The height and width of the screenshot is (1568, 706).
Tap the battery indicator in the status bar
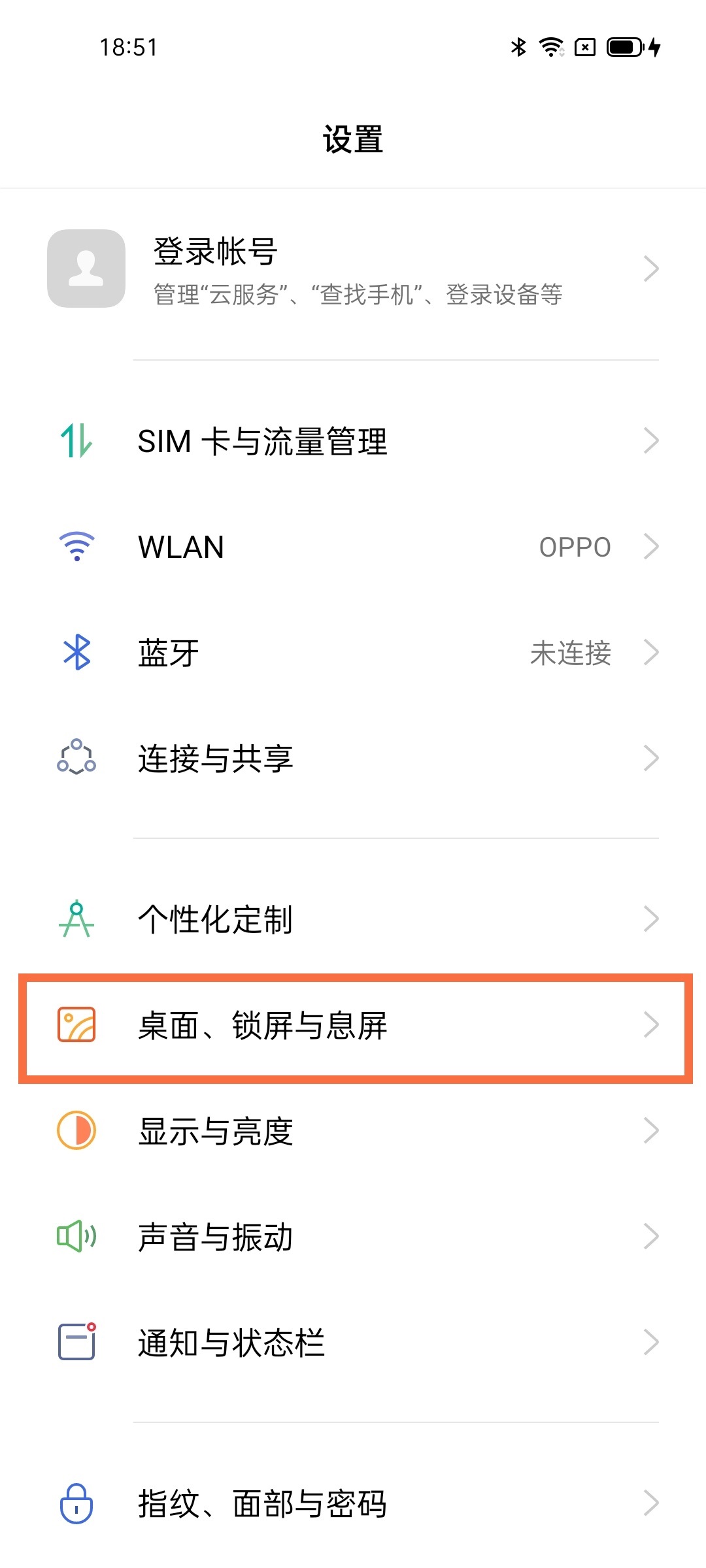point(625,47)
